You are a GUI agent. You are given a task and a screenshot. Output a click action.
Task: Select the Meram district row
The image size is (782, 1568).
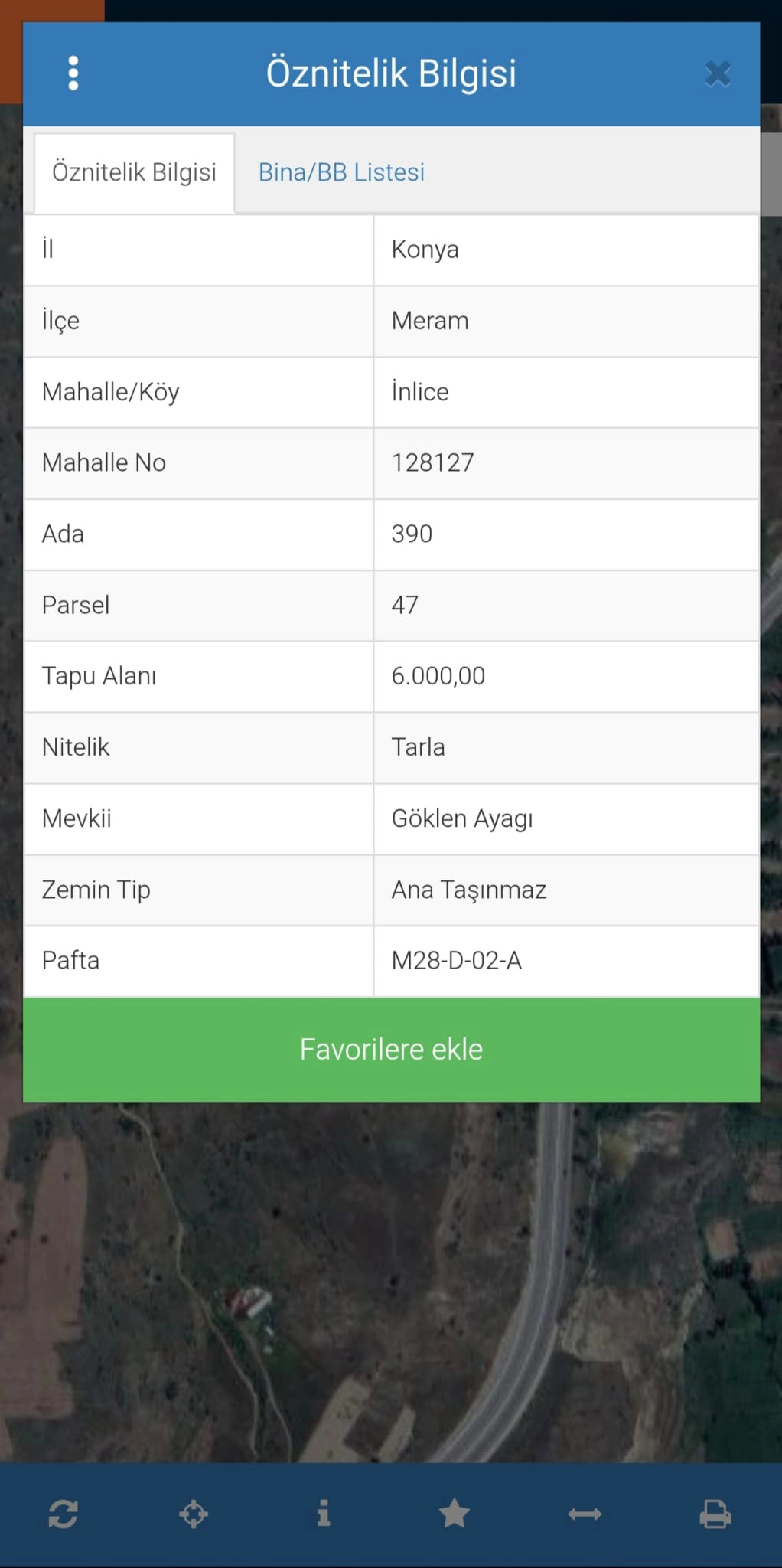tap(430, 321)
